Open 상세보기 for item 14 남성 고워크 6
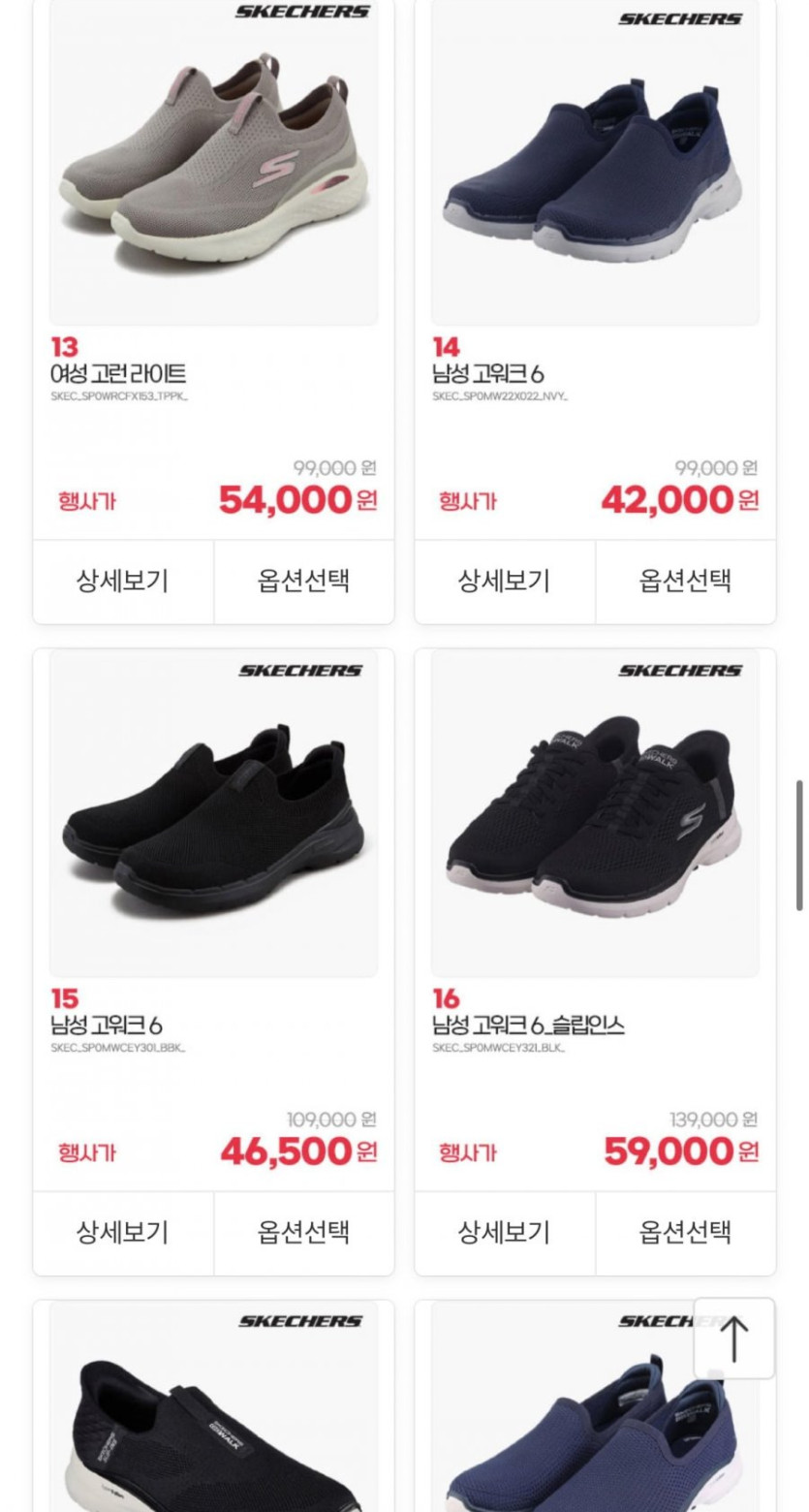The image size is (809, 1512). click(504, 582)
